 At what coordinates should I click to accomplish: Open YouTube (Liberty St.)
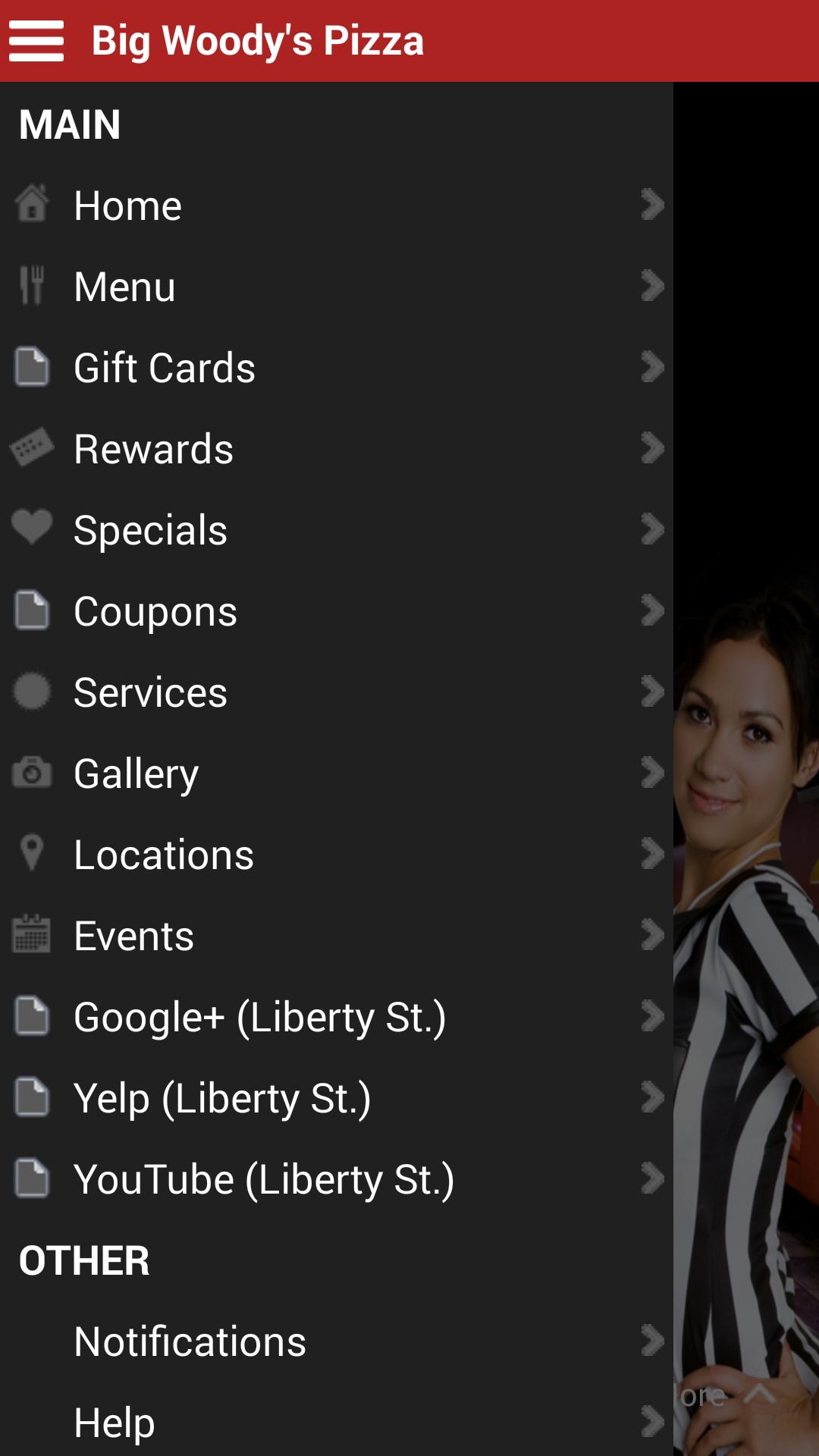336,1179
